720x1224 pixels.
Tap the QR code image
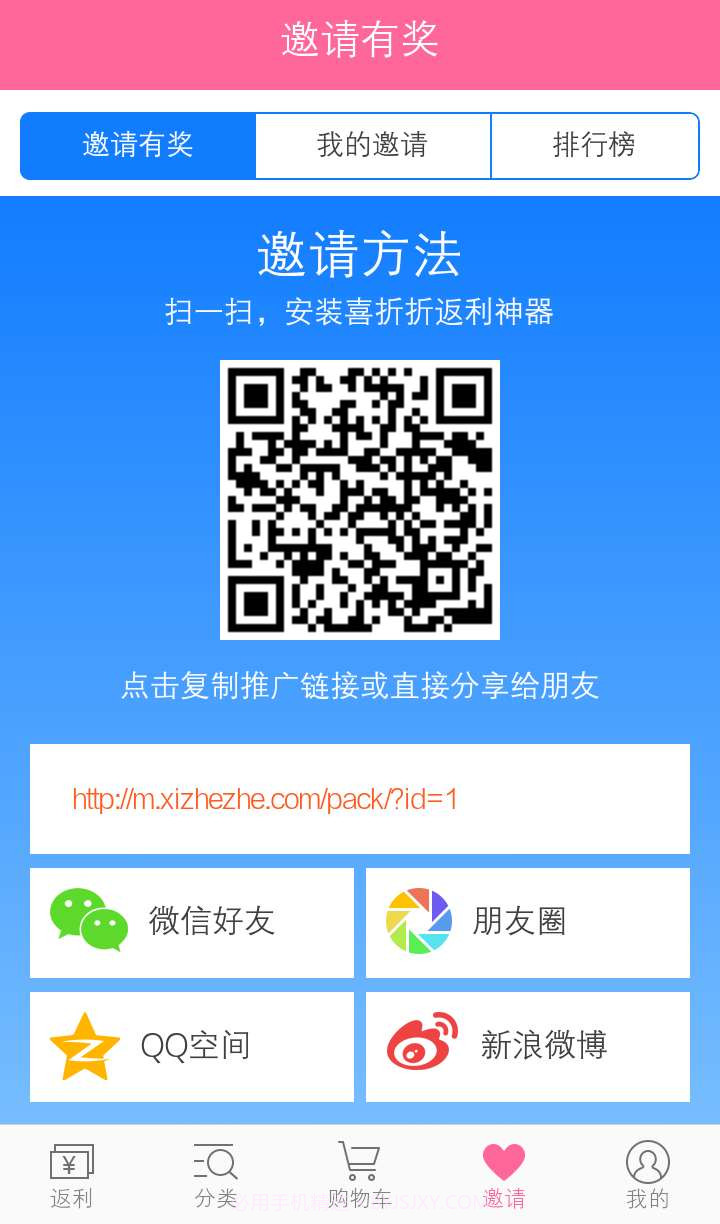pos(360,500)
